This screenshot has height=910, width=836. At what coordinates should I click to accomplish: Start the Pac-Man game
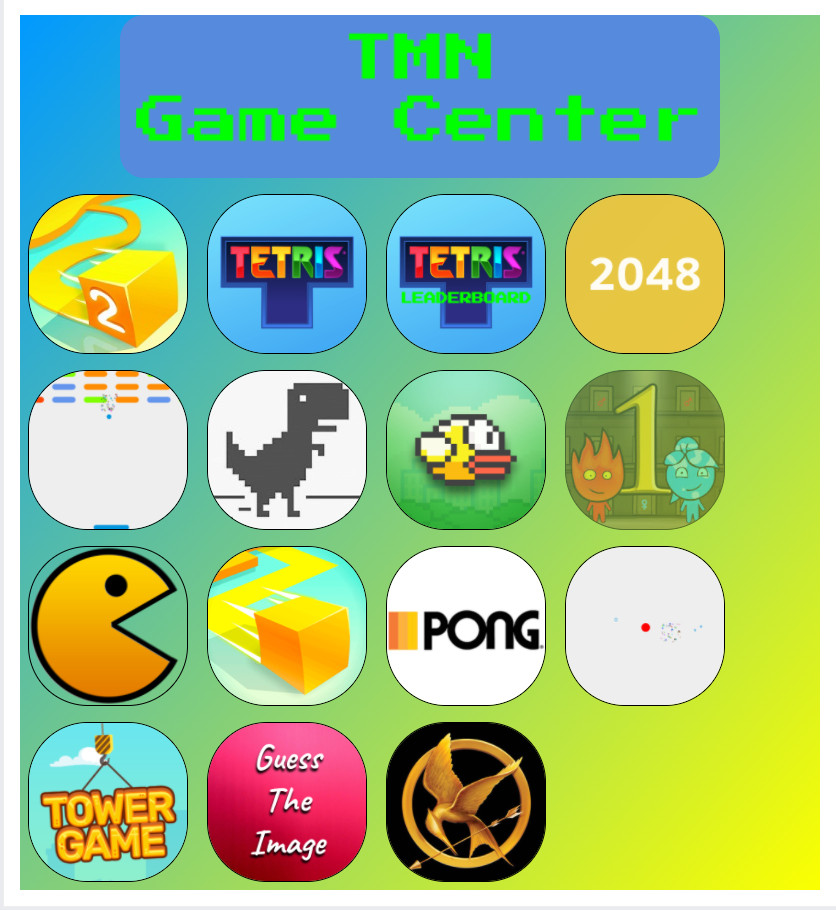108,626
